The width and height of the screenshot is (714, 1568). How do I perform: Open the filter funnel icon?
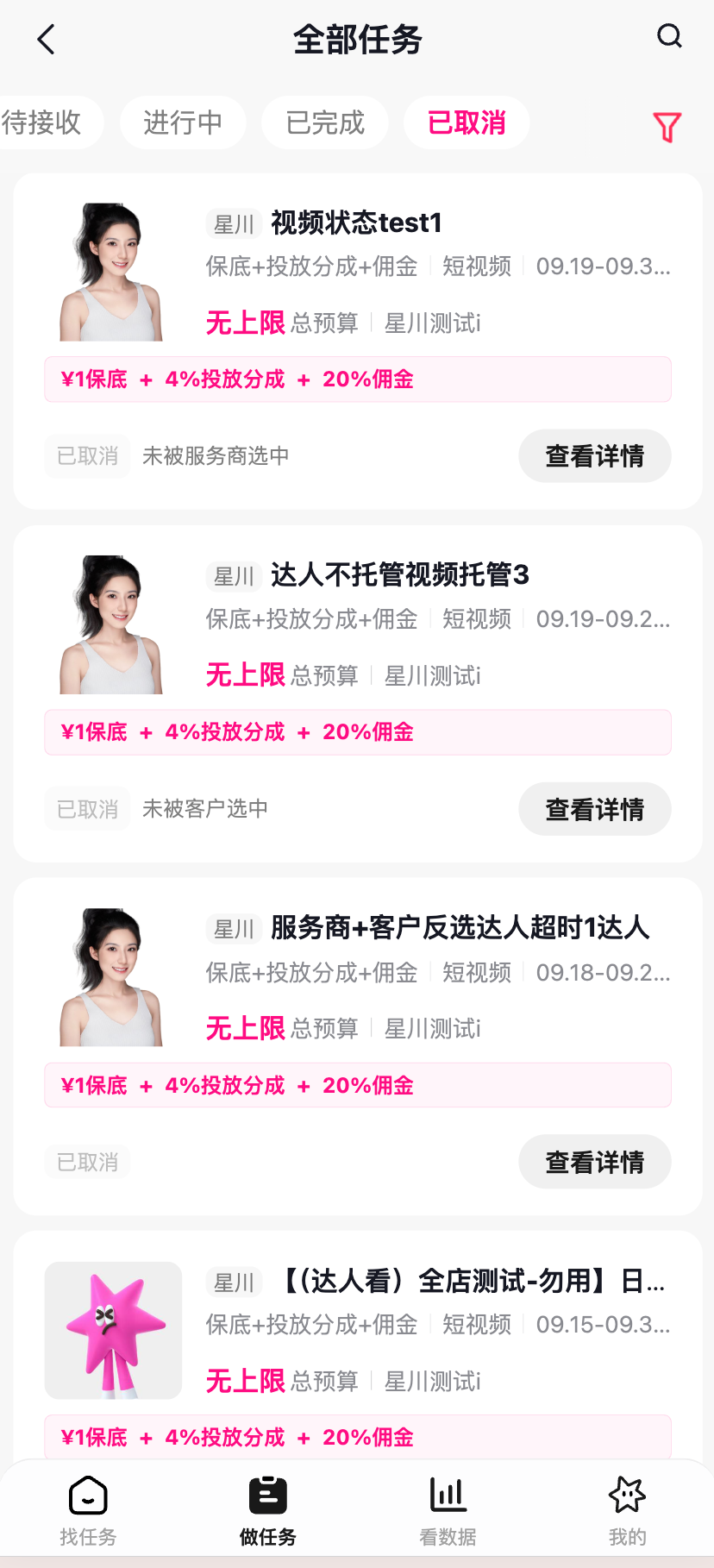[667, 127]
